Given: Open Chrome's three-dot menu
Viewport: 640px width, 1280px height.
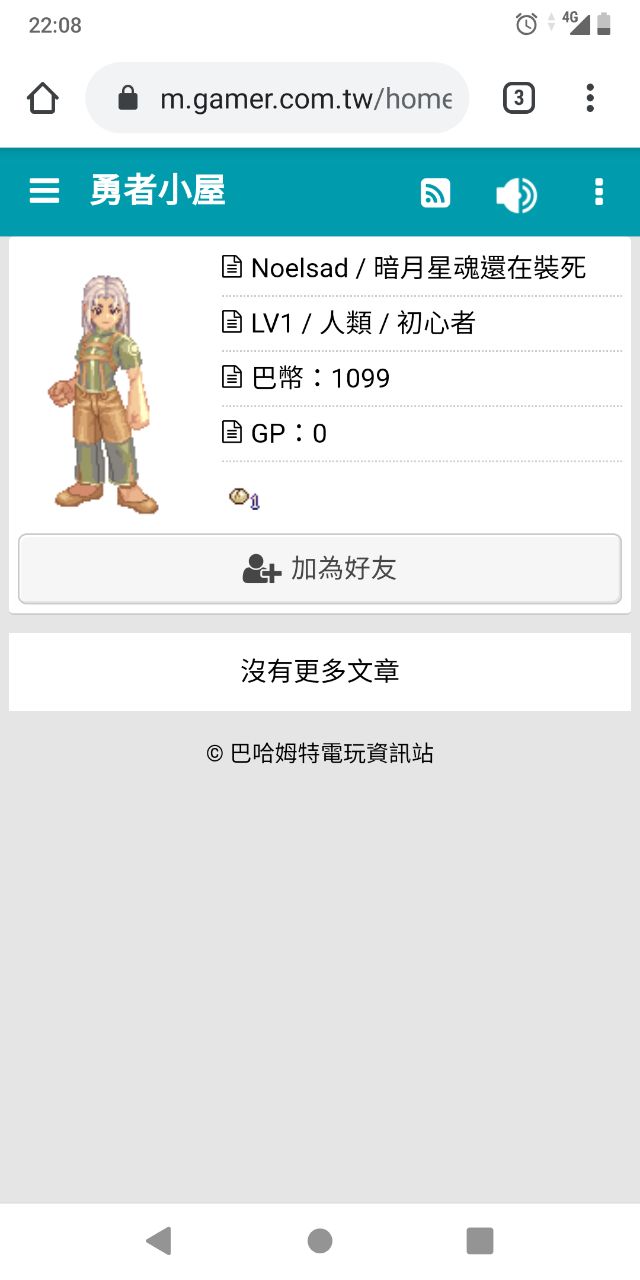Looking at the screenshot, I should (590, 98).
